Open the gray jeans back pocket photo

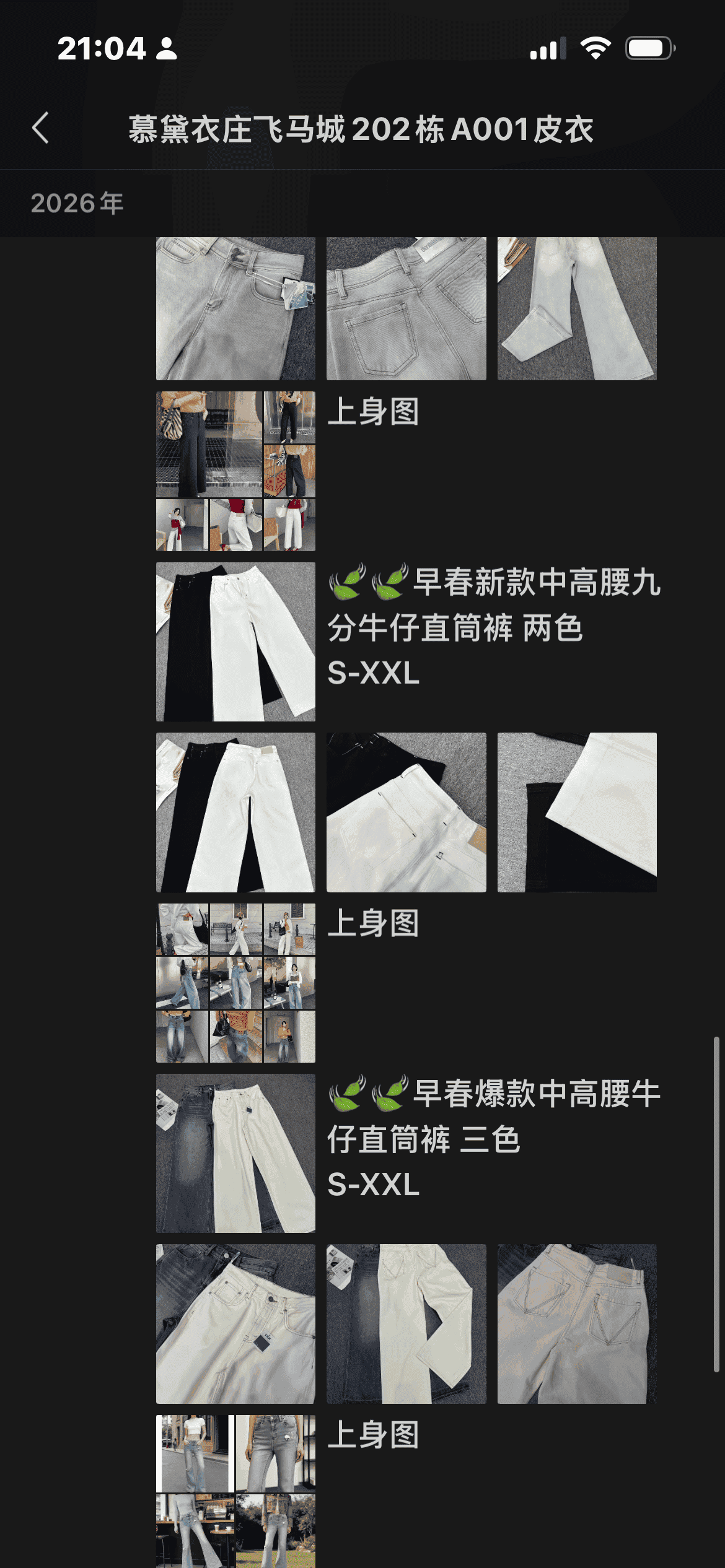[406, 308]
